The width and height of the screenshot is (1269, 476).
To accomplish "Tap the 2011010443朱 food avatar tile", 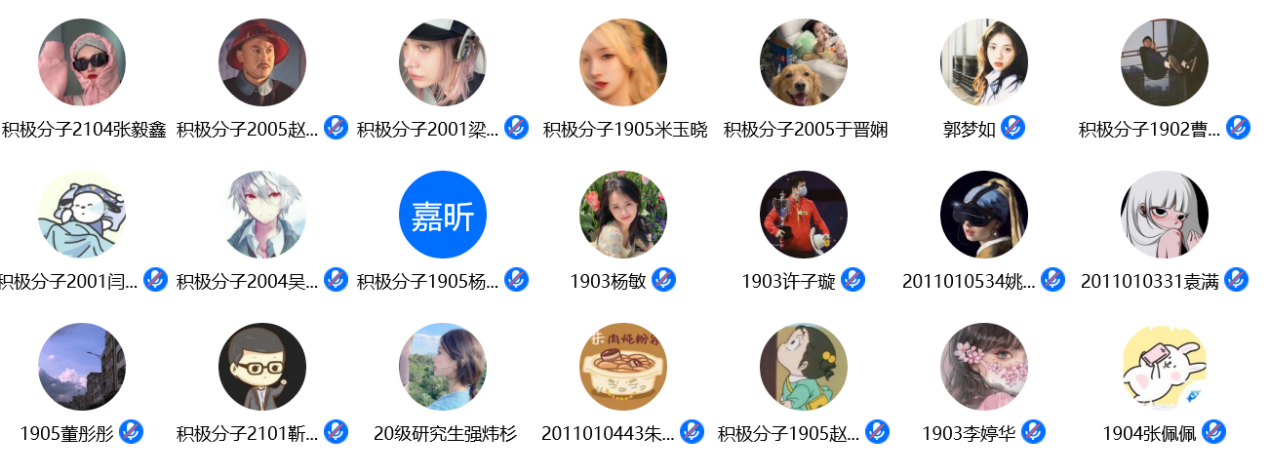I will pyautogui.click(x=623, y=366).
